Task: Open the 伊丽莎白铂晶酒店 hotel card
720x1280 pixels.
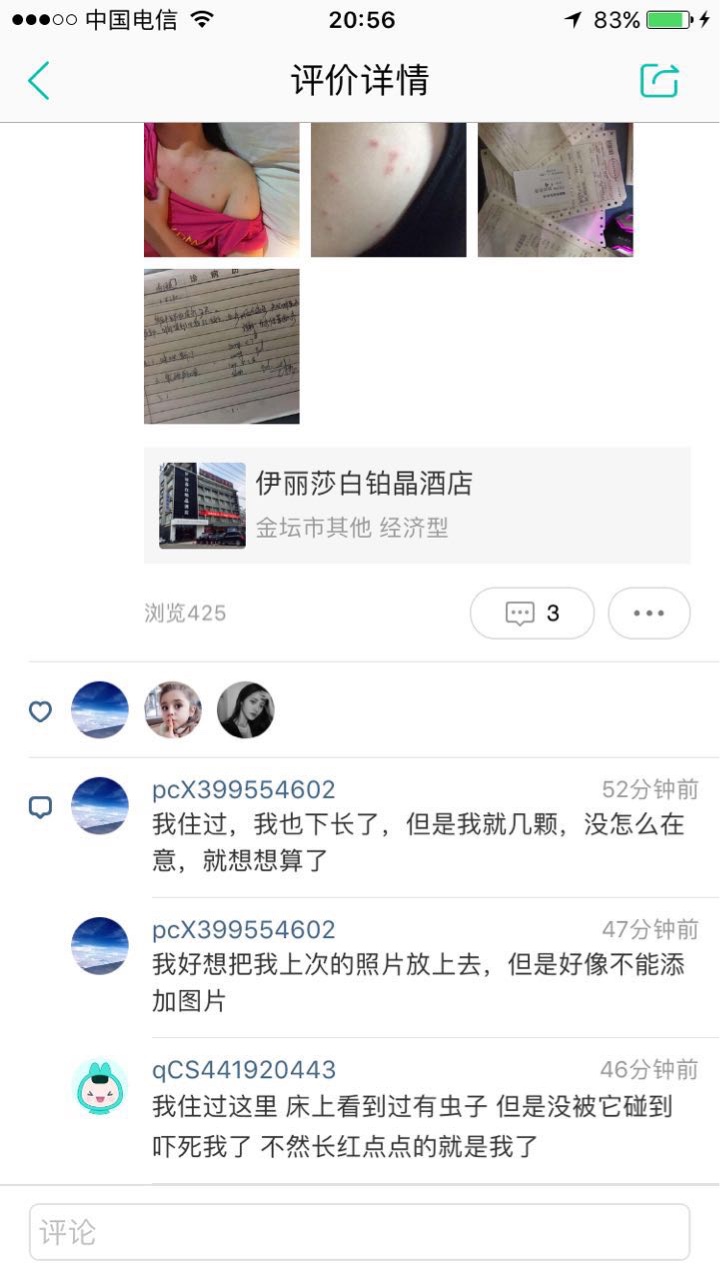Action: pos(417,505)
